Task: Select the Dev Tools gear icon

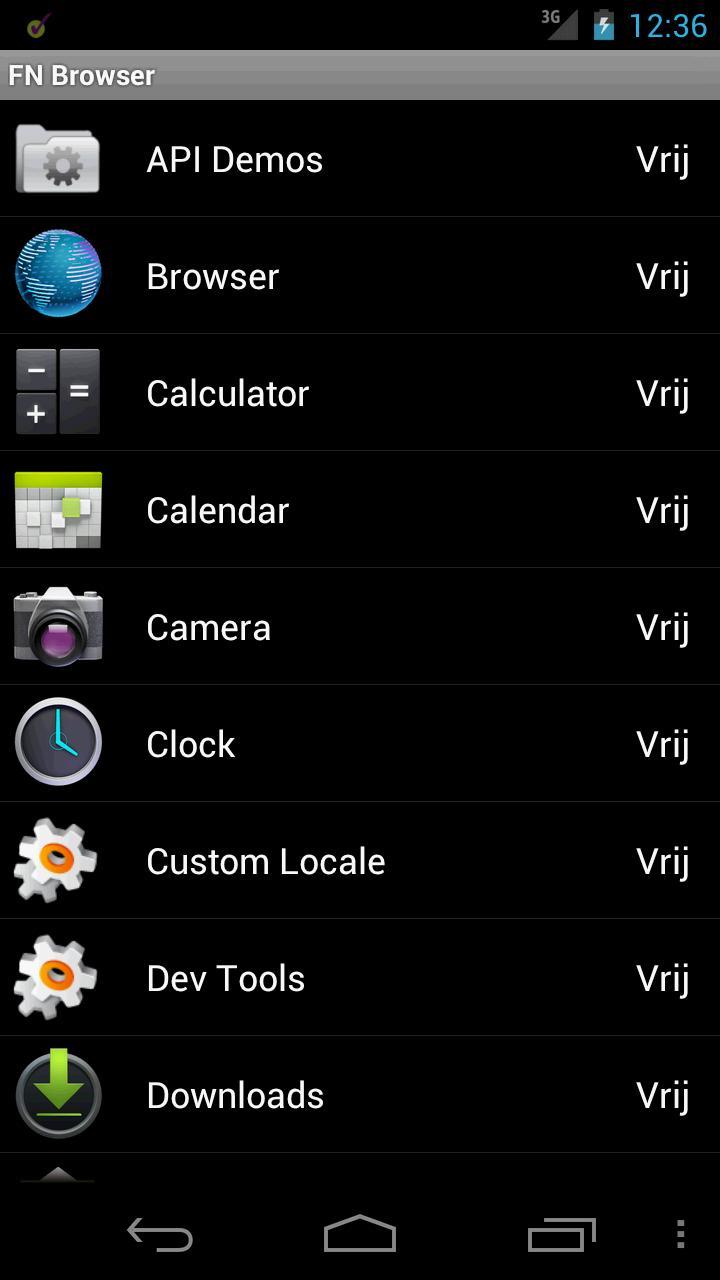Action: 57,977
